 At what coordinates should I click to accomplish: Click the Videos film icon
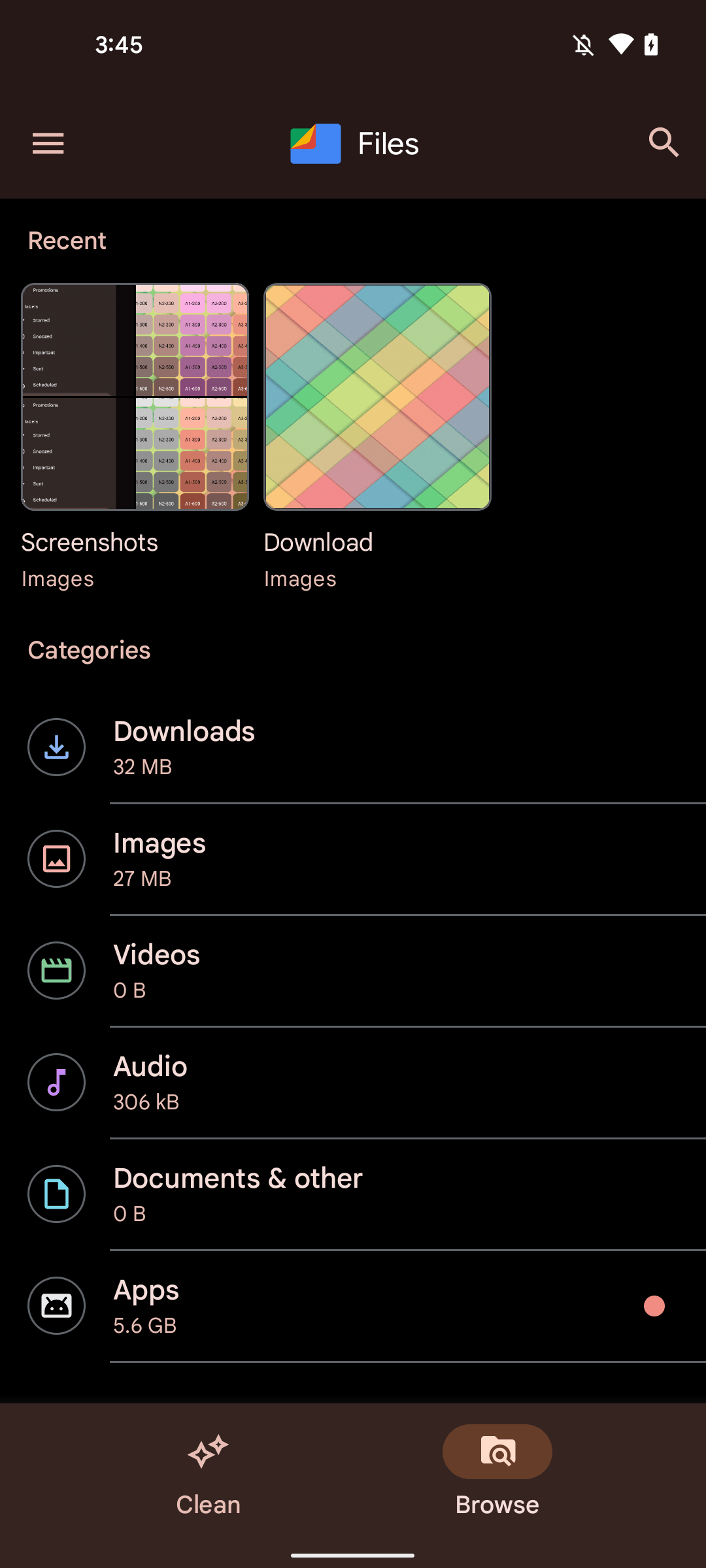coord(56,971)
